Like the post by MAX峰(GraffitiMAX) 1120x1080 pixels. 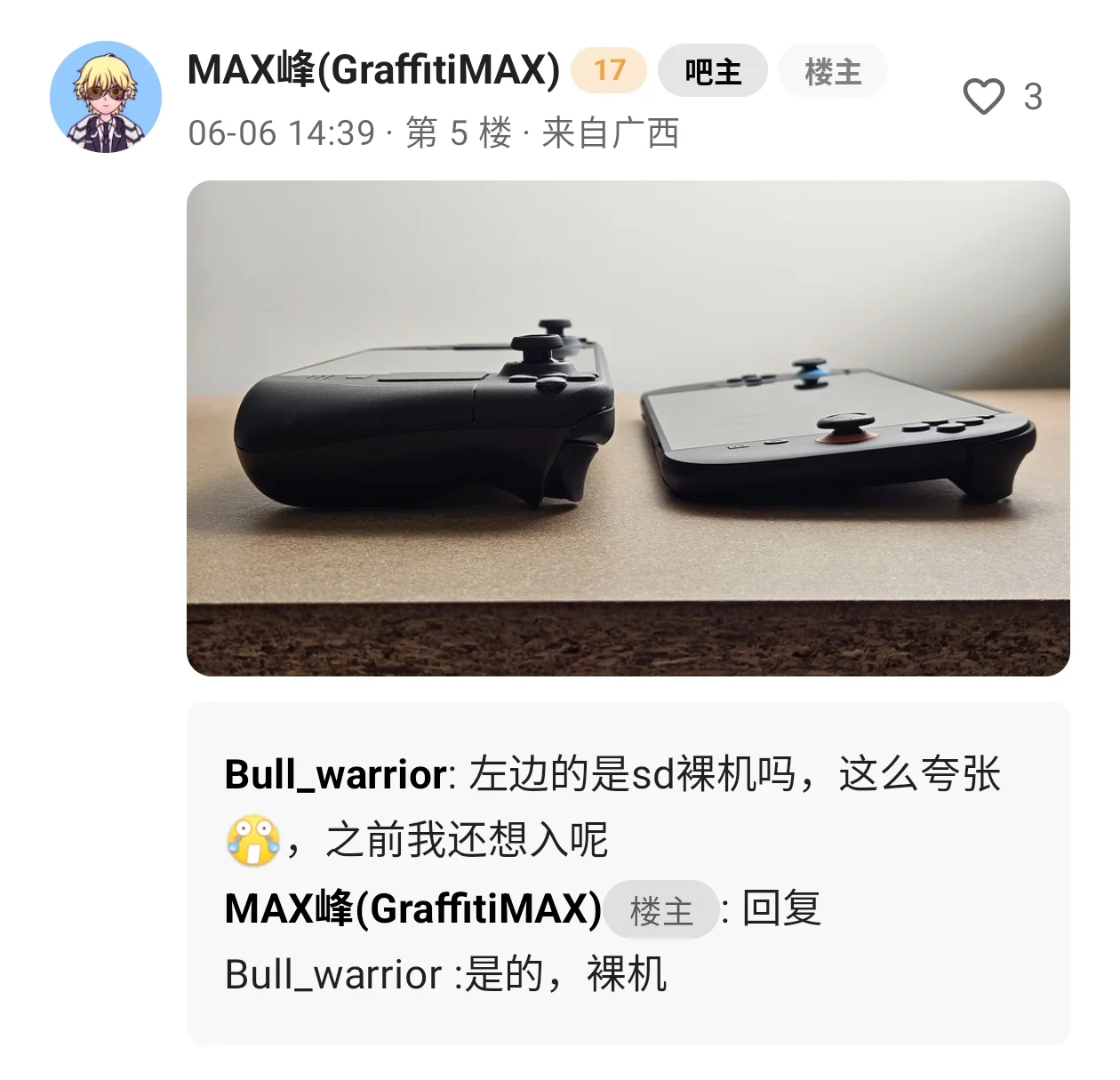click(984, 97)
